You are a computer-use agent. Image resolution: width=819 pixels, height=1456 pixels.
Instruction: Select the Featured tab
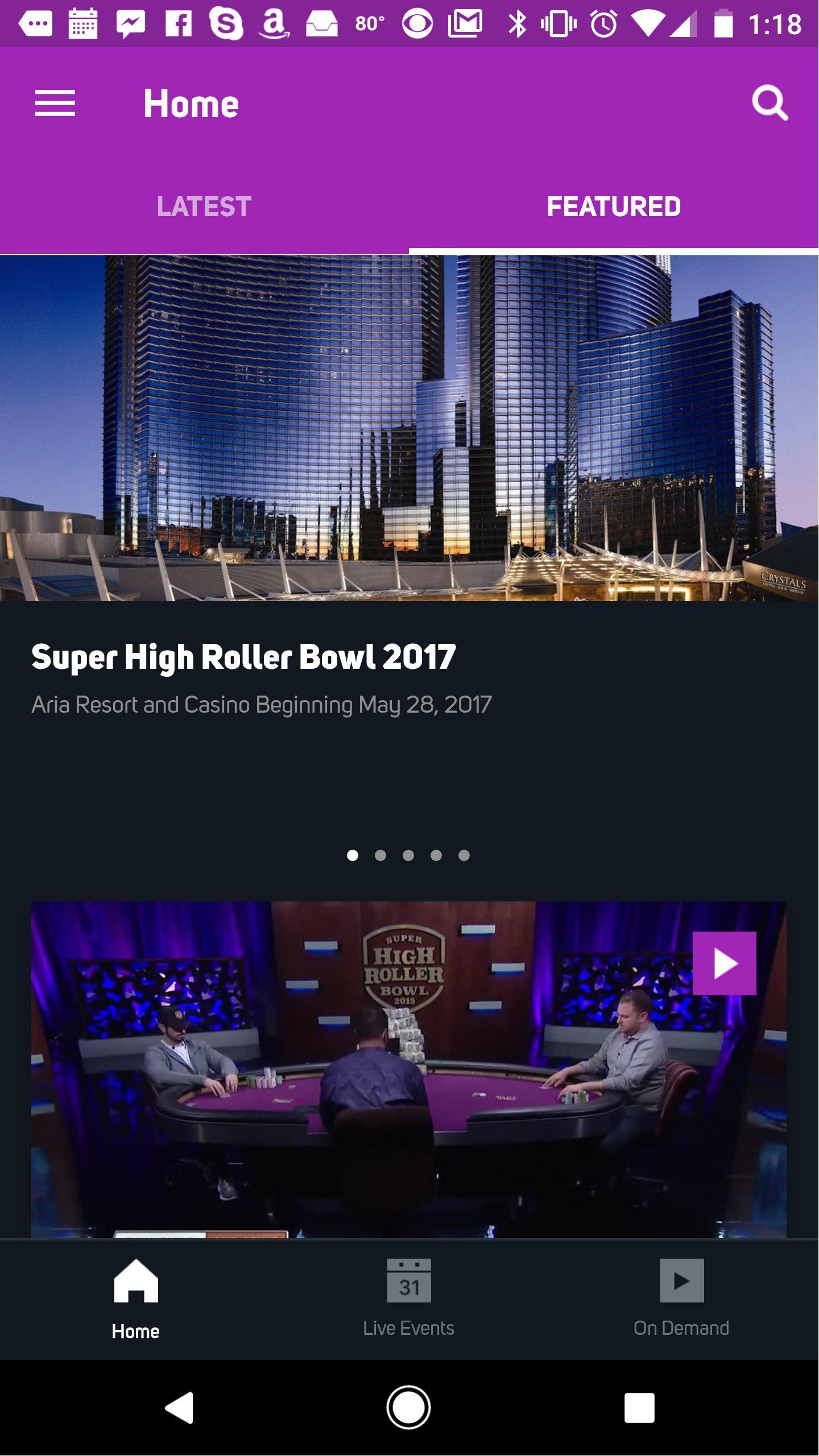[614, 206]
